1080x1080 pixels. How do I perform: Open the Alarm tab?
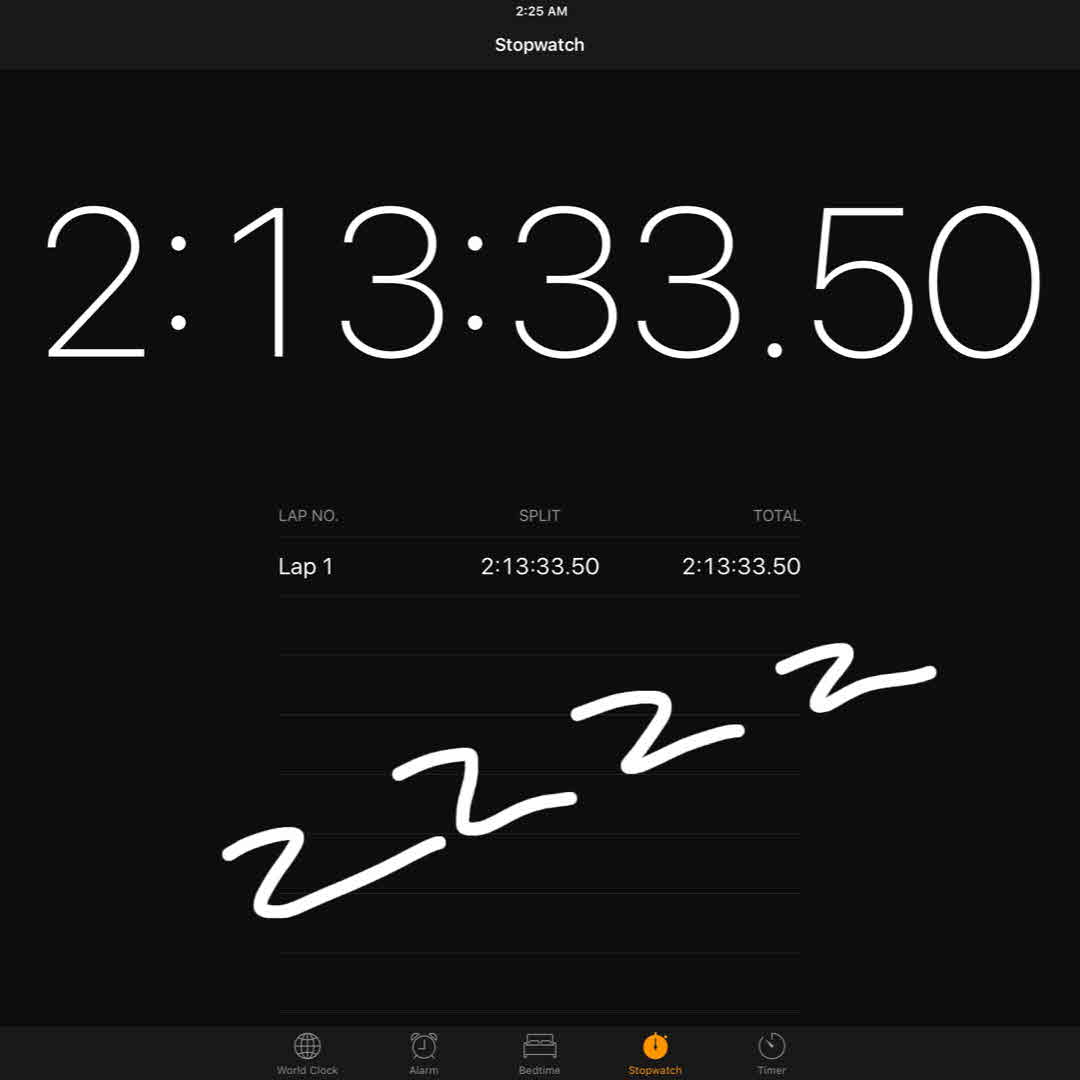click(x=424, y=1052)
